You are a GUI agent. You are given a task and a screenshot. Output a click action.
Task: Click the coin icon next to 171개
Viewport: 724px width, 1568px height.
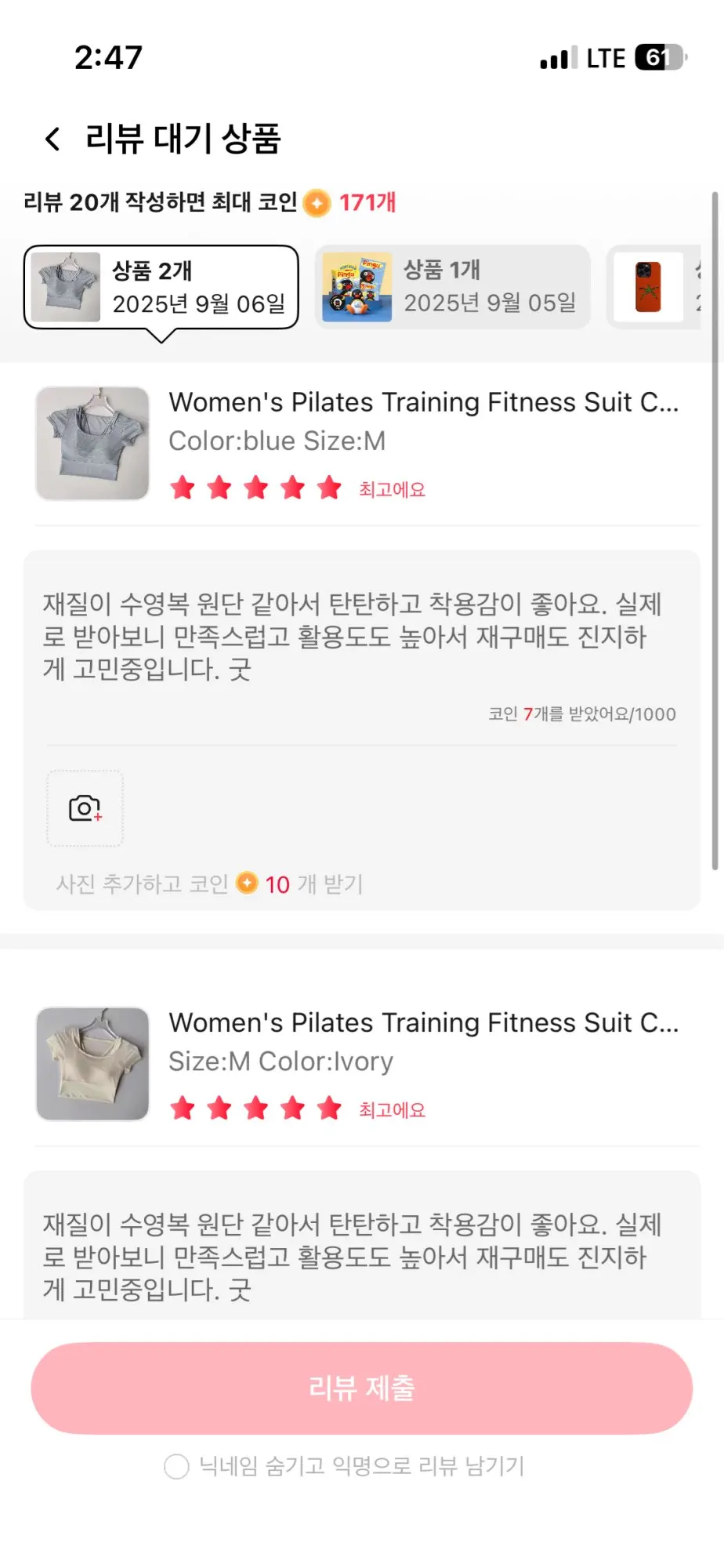pyautogui.click(x=315, y=201)
